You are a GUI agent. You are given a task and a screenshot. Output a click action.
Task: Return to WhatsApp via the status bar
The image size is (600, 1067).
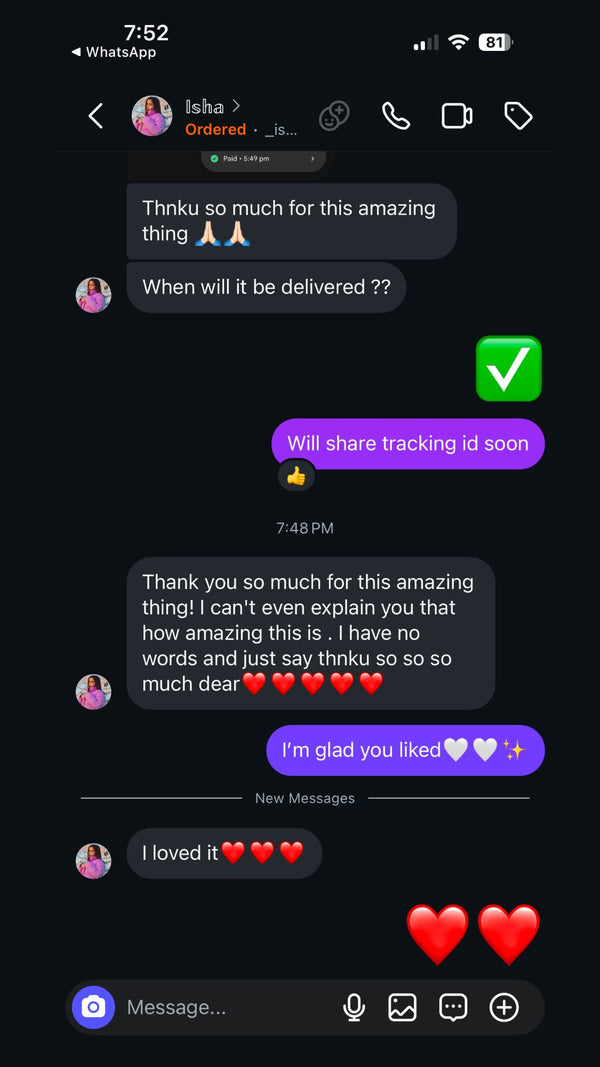pyautogui.click(x=113, y=52)
